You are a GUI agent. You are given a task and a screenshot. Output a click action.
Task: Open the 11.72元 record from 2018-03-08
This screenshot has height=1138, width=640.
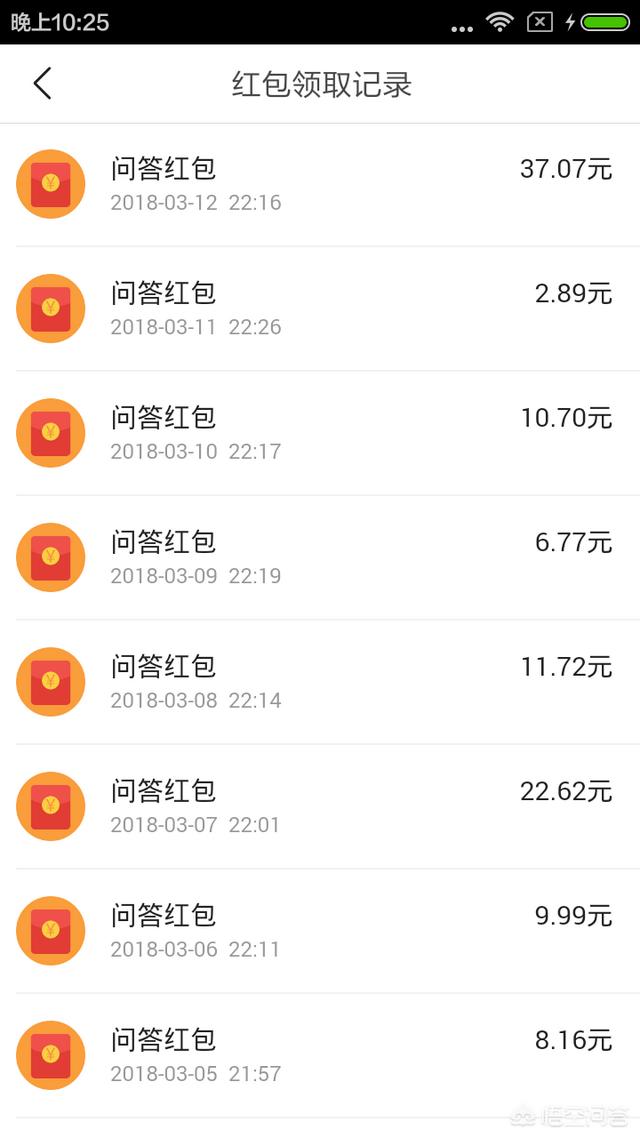[320, 682]
